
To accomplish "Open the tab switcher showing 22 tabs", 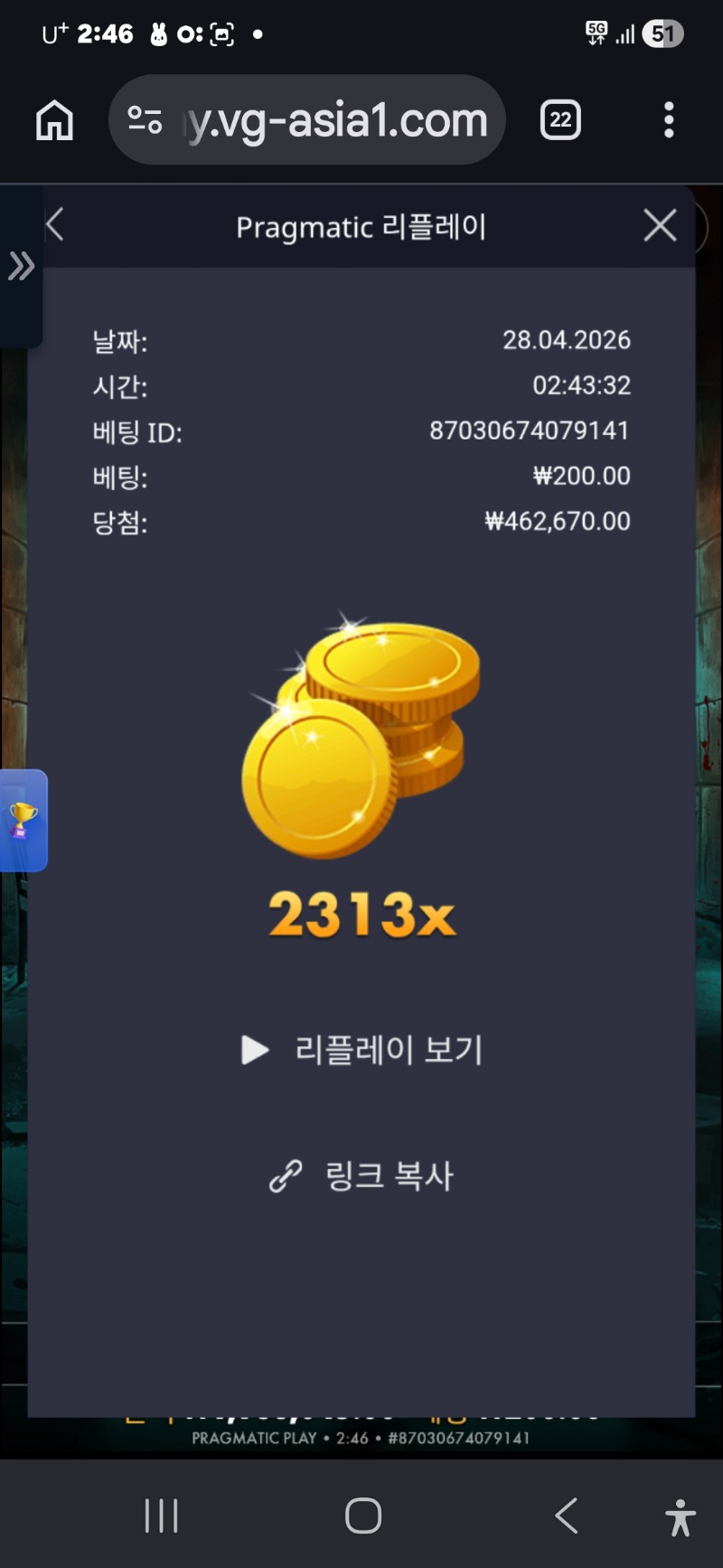I will (x=560, y=120).
